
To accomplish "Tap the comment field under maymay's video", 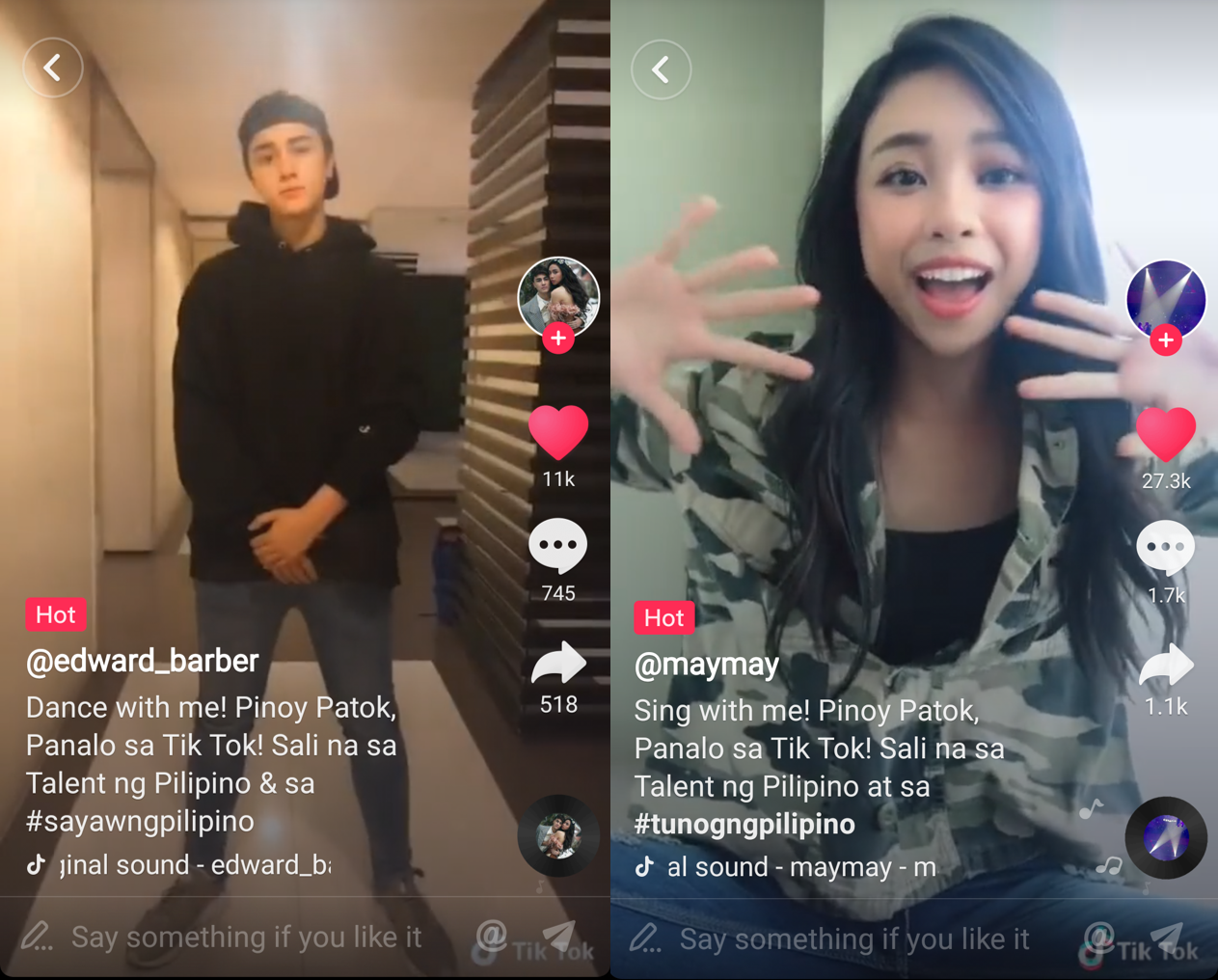I will coord(853,939).
